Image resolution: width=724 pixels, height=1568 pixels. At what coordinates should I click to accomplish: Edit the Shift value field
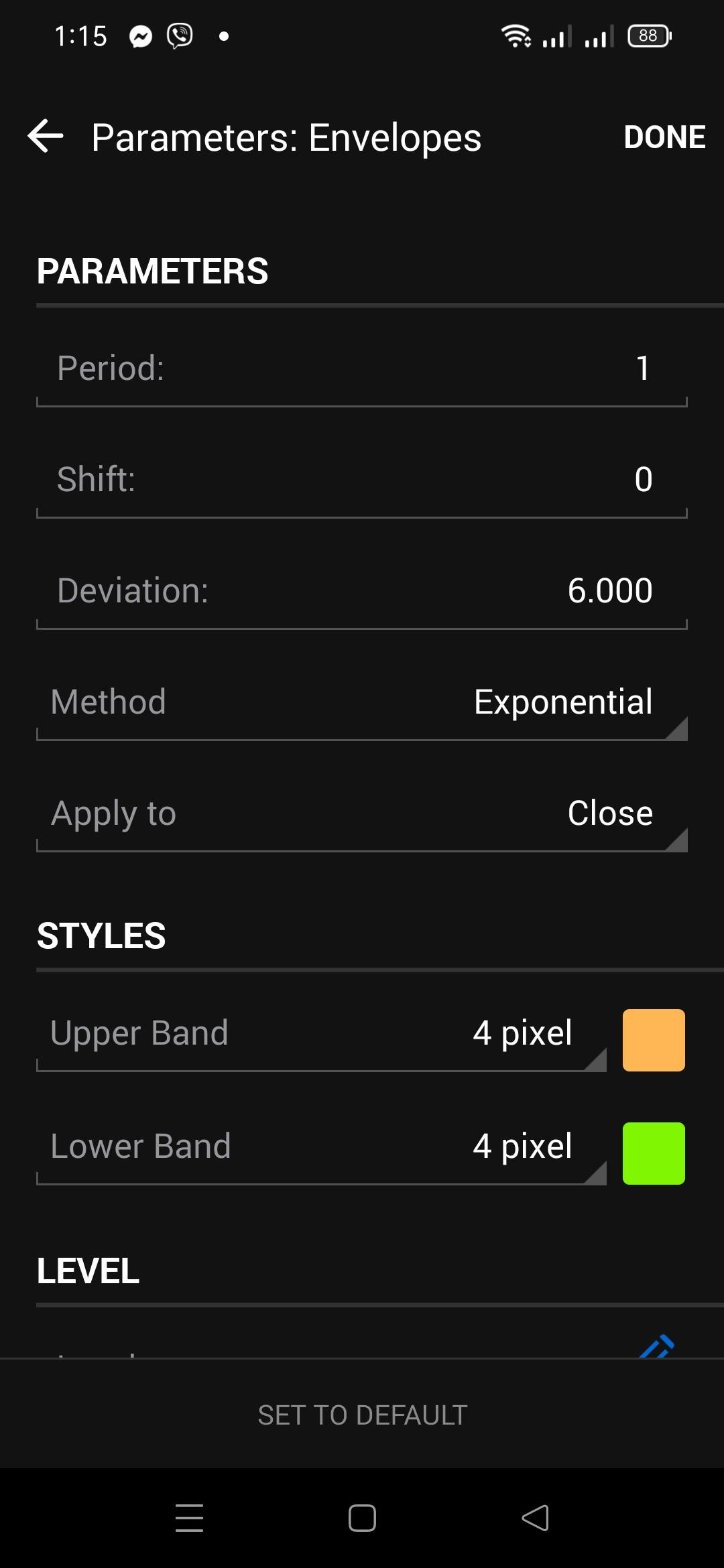tap(362, 480)
